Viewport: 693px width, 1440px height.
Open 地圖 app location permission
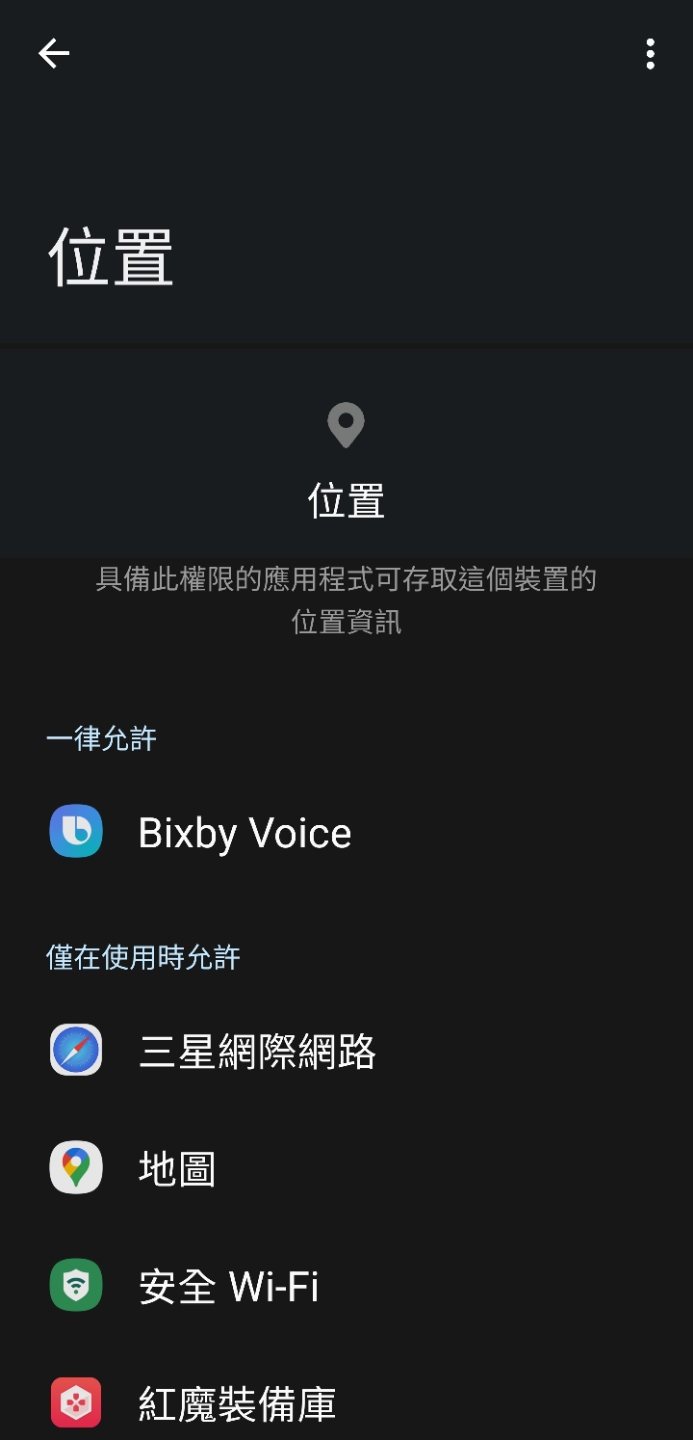[346, 1168]
